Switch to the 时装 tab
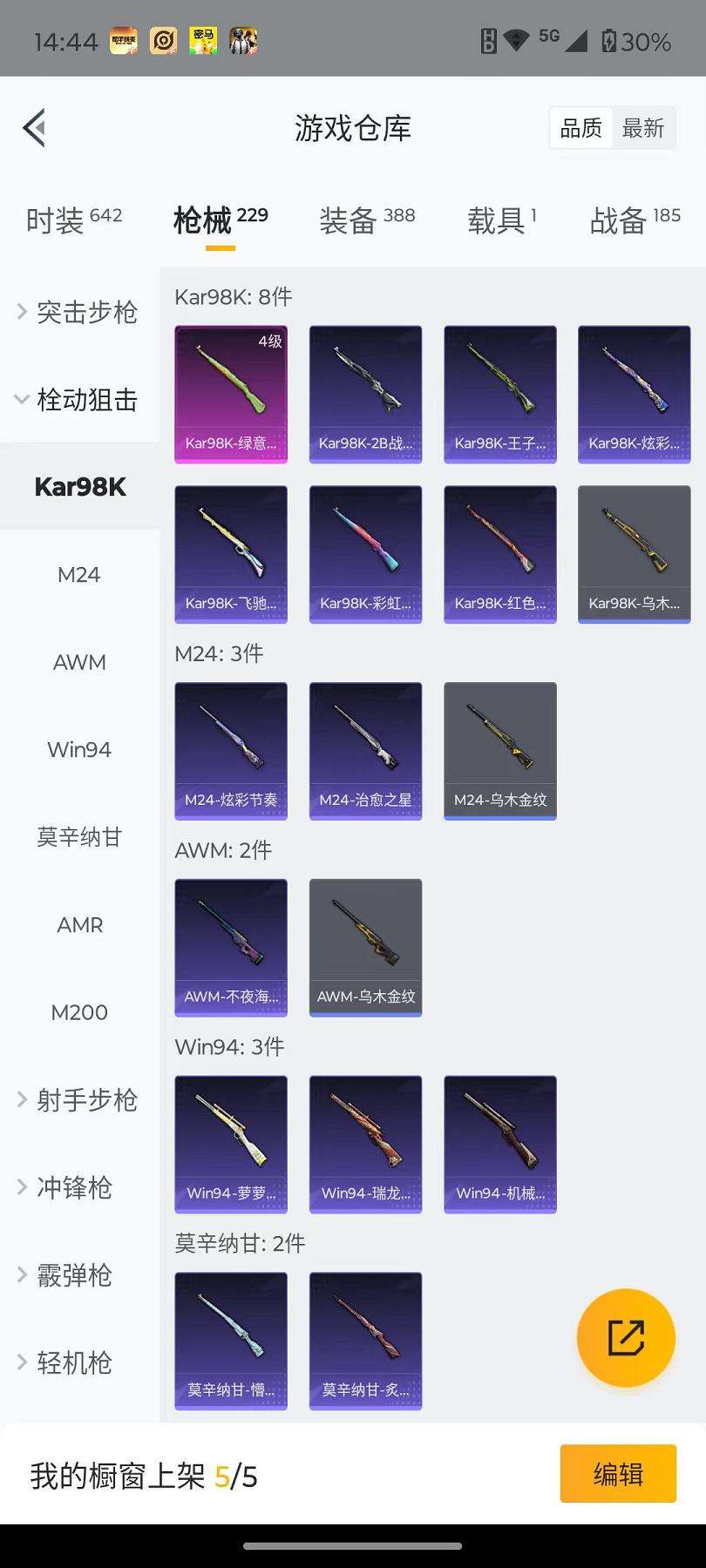 pyautogui.click(x=73, y=220)
